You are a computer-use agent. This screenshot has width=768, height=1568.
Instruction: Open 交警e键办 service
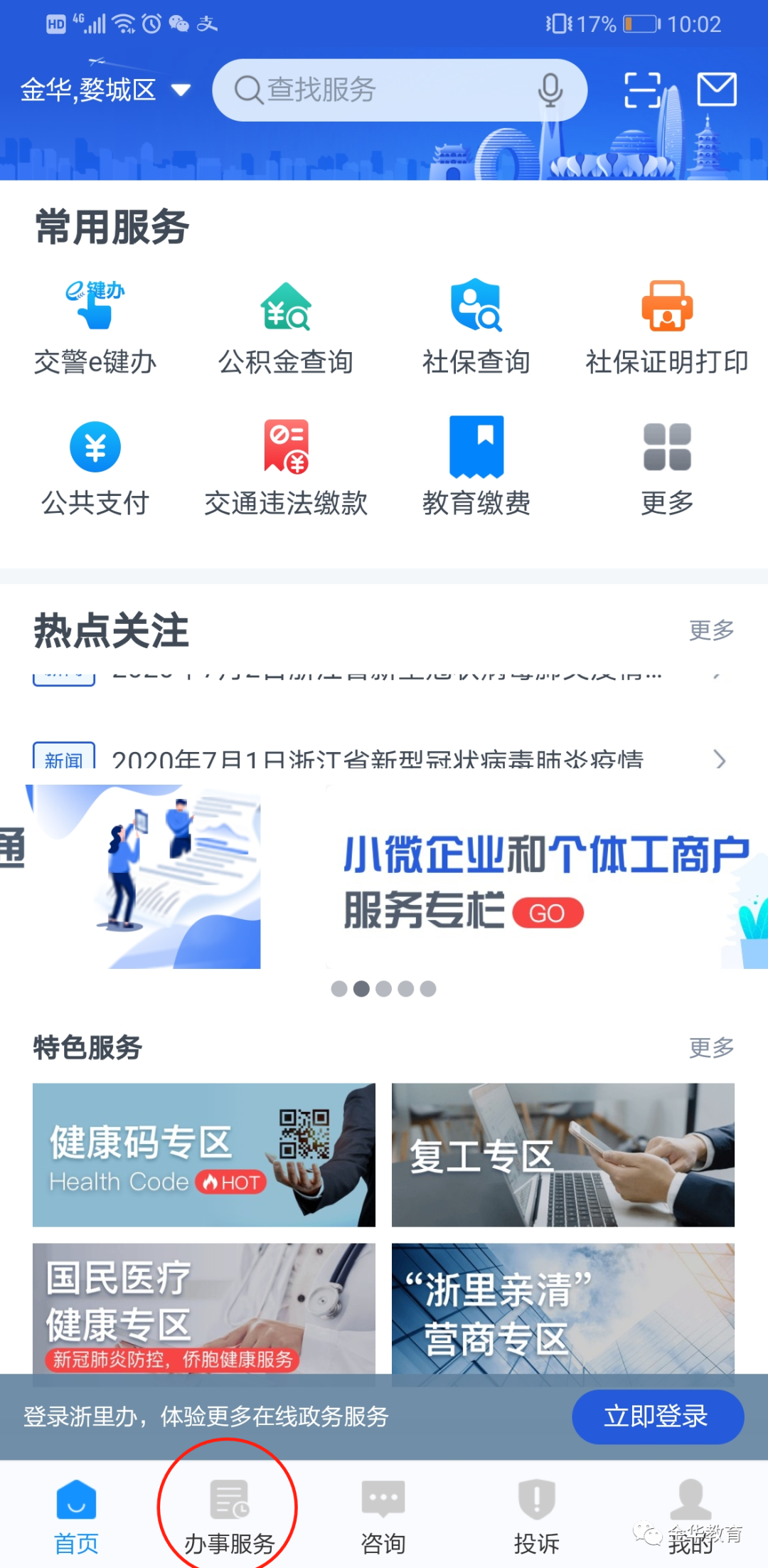95,327
